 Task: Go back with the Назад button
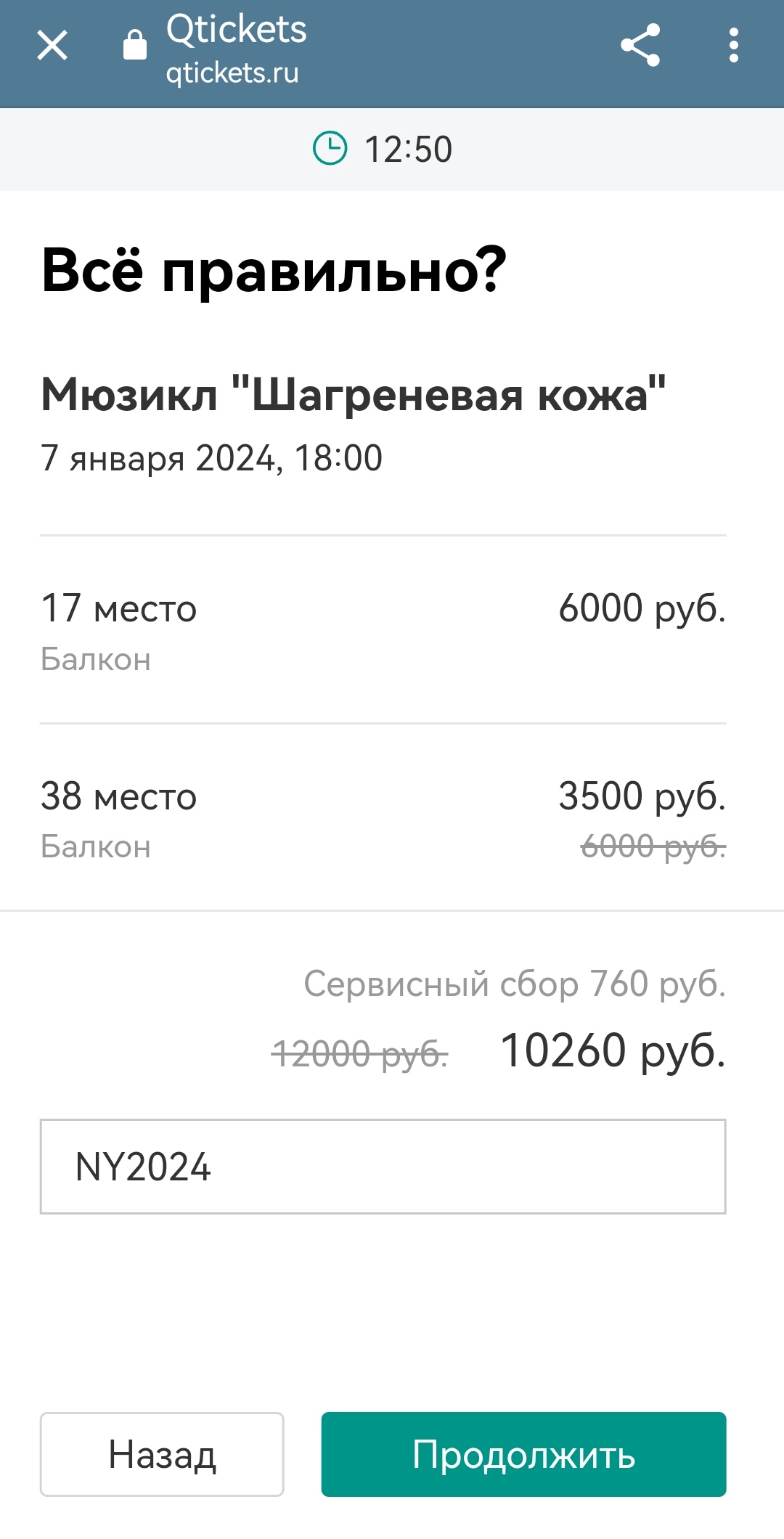(162, 1454)
